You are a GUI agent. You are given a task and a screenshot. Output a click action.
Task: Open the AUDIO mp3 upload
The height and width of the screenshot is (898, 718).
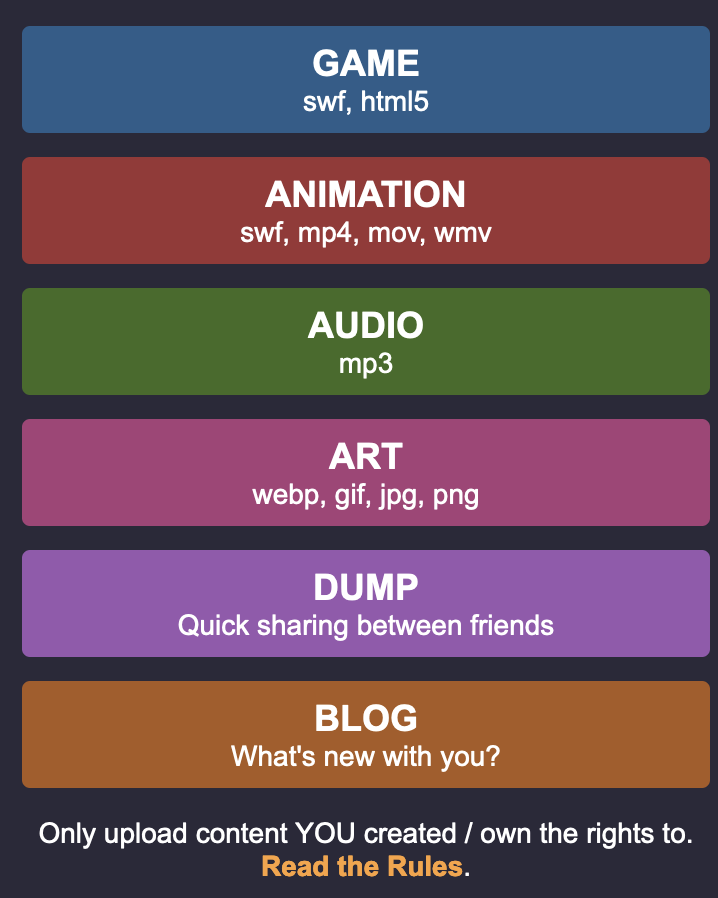pos(365,342)
